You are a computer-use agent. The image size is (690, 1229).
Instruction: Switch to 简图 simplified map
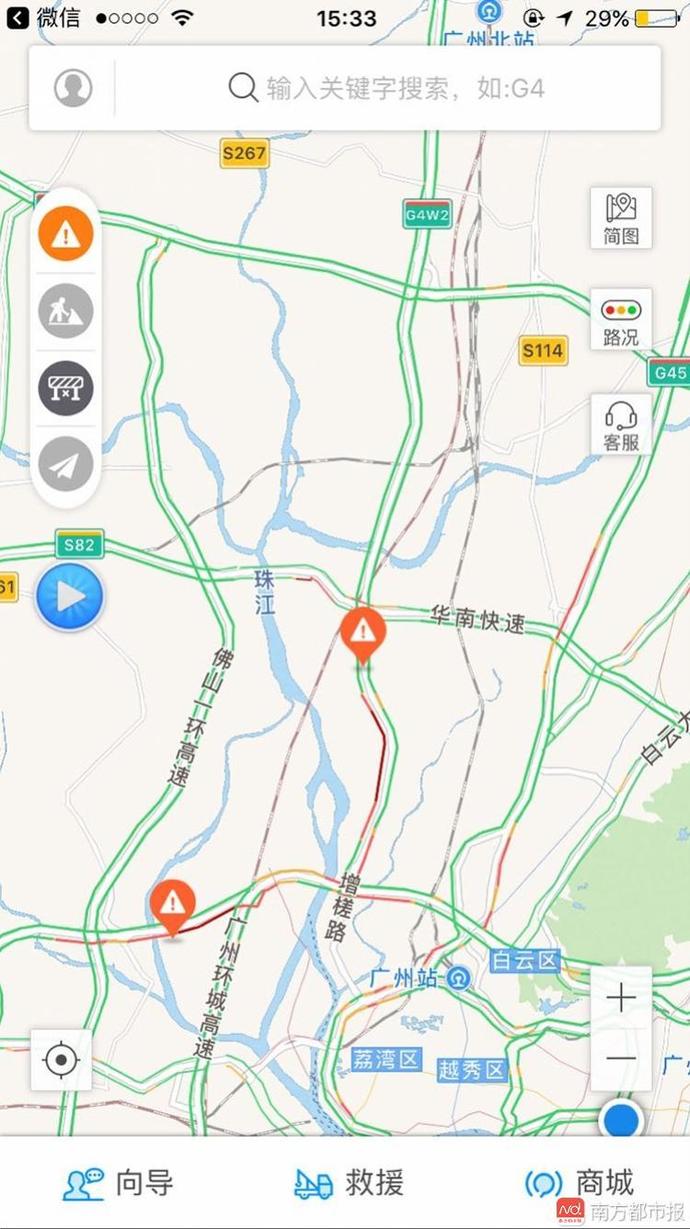coord(621,218)
